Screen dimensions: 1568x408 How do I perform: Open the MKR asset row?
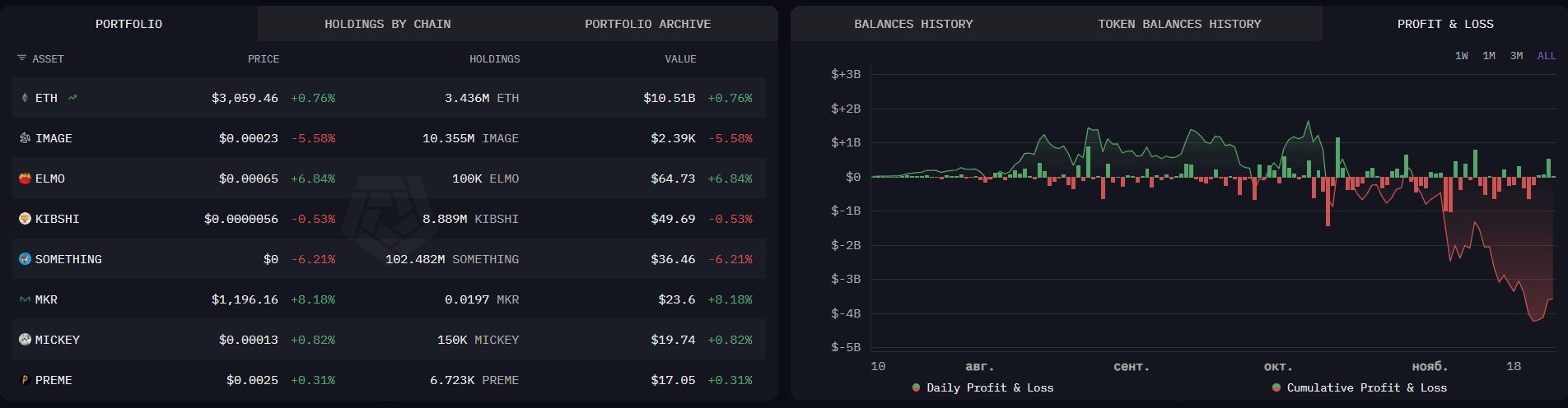[46, 299]
